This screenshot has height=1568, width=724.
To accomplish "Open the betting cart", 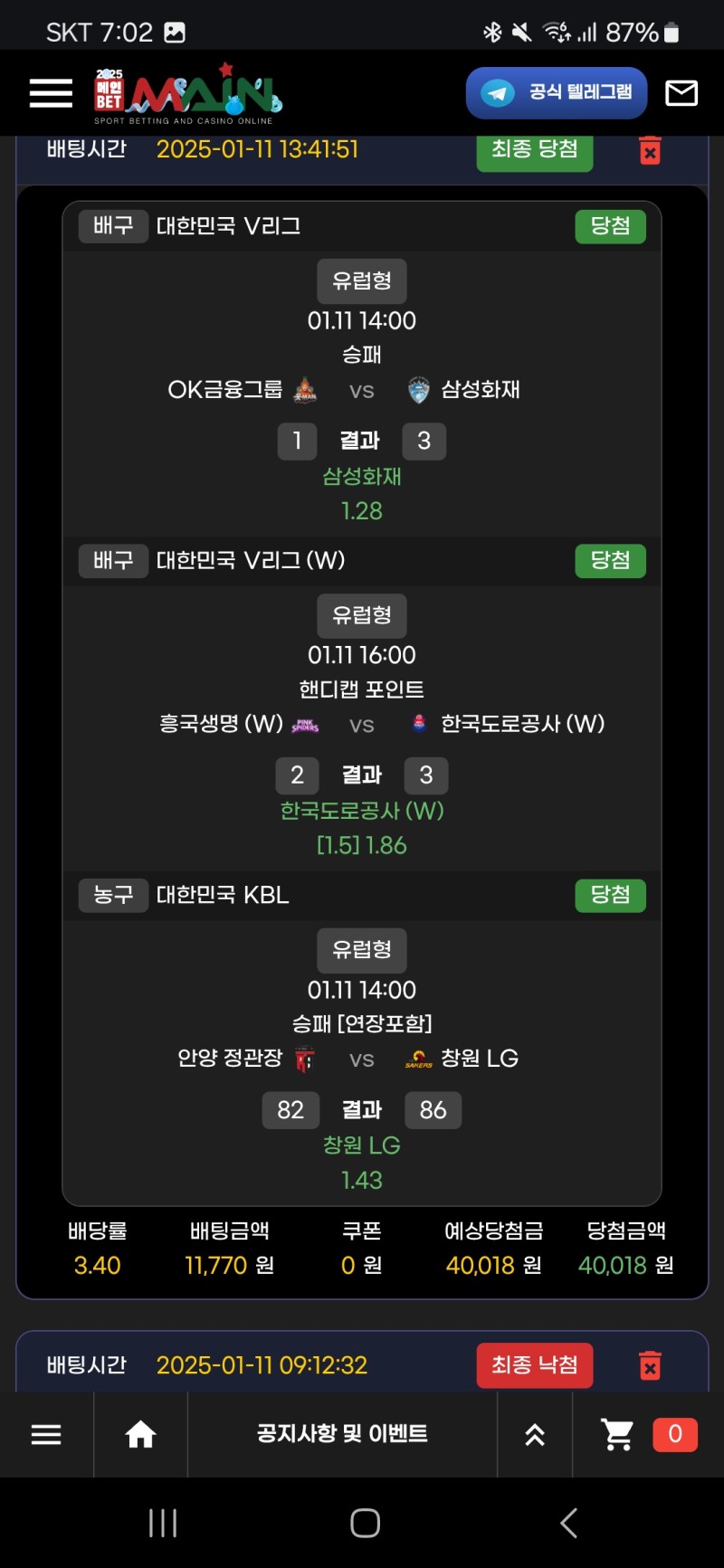I will (x=618, y=1434).
